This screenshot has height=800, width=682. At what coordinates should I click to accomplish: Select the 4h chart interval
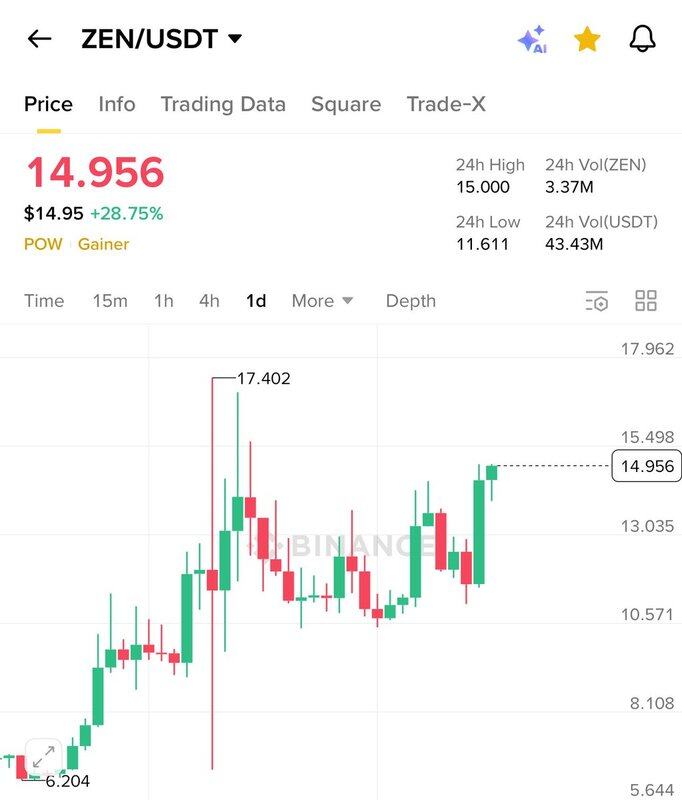tap(209, 301)
